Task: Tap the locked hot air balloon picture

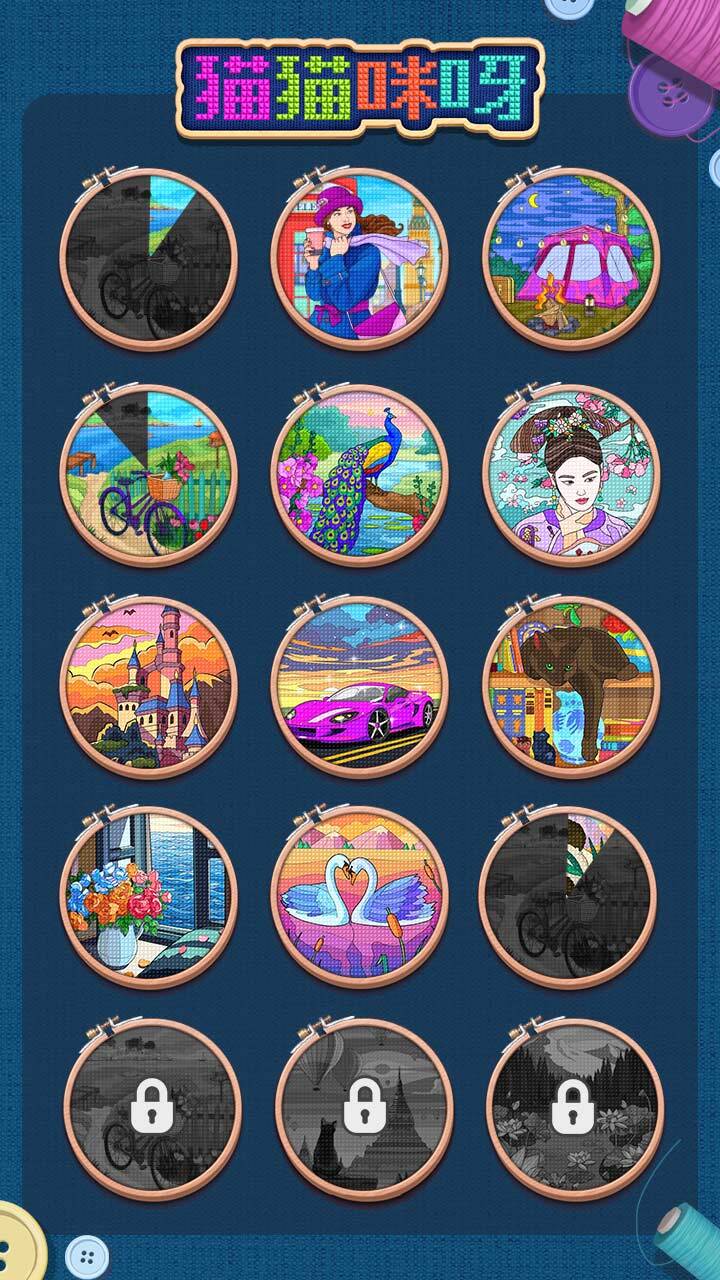Action: [x=362, y=1108]
